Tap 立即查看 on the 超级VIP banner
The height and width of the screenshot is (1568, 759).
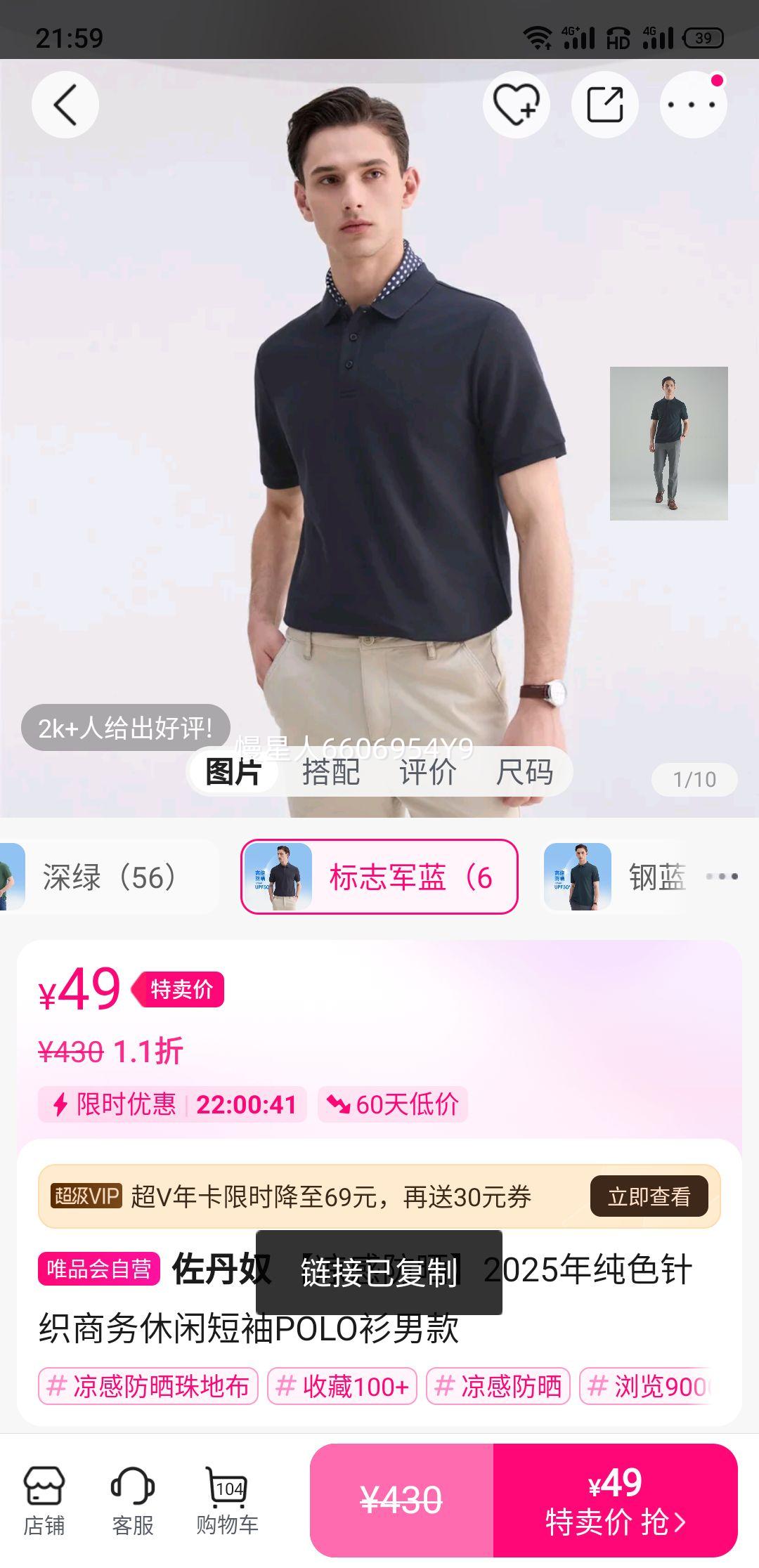649,1196
